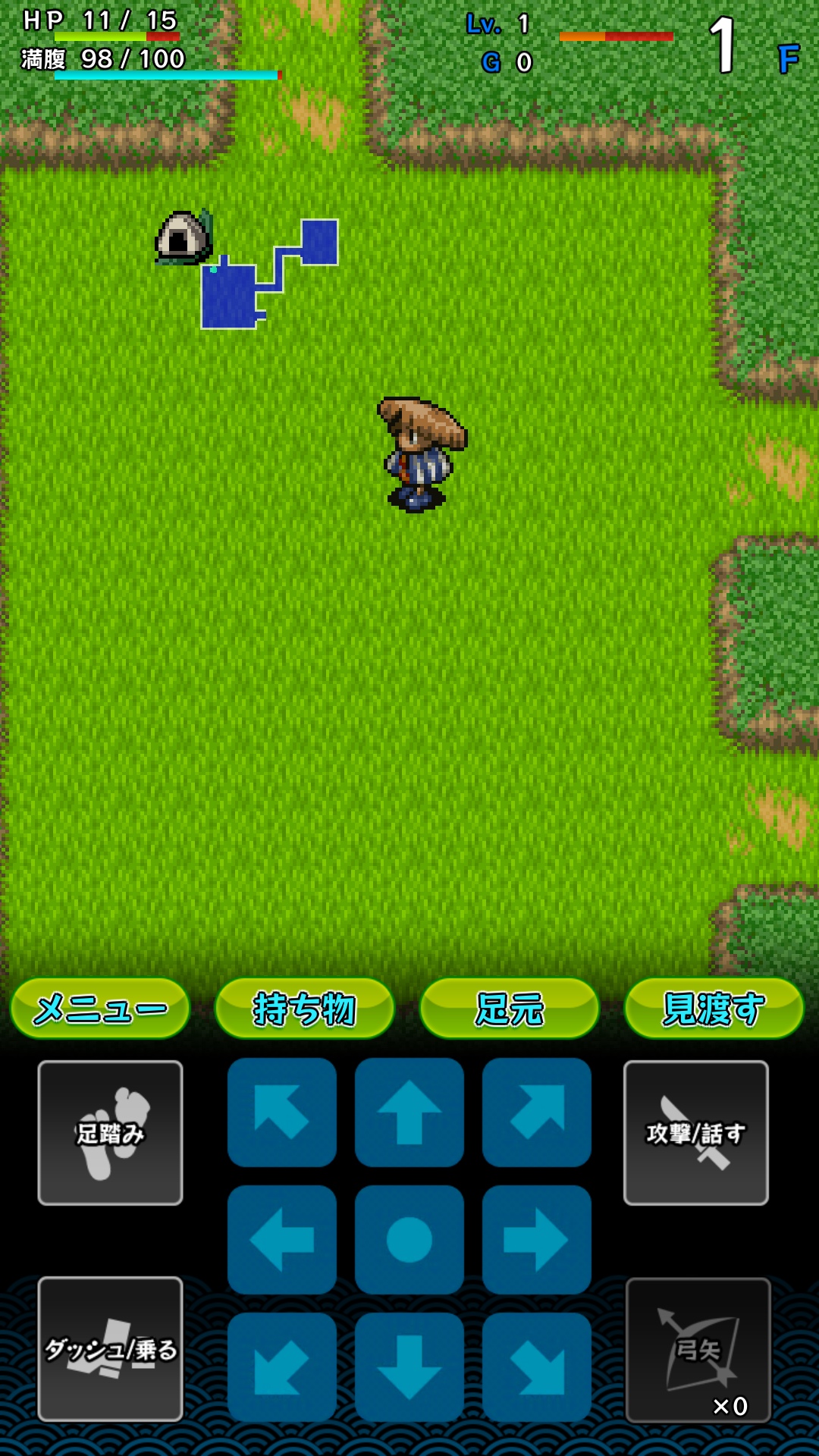Move diagonally with the up-left arrow

click(x=282, y=1112)
